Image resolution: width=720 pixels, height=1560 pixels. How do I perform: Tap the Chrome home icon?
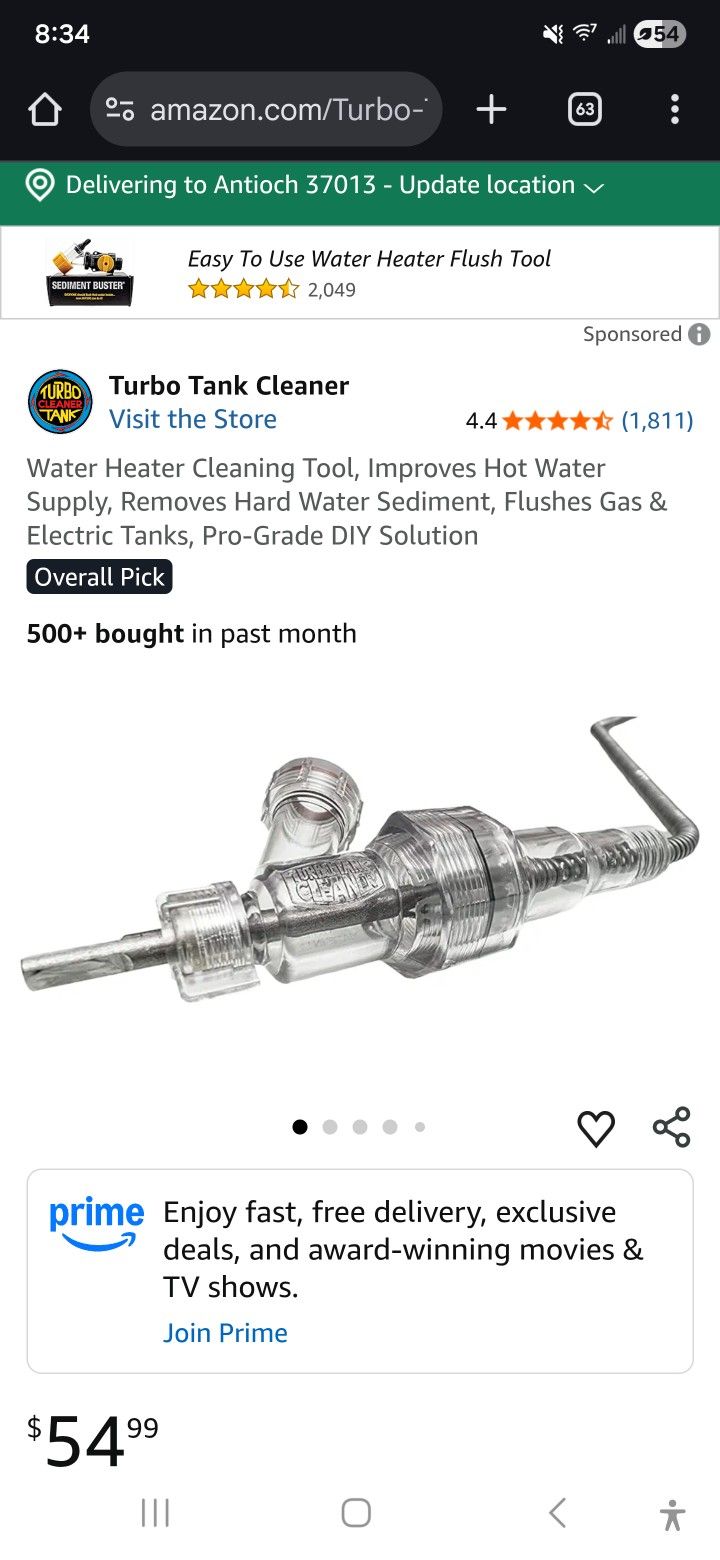click(44, 109)
